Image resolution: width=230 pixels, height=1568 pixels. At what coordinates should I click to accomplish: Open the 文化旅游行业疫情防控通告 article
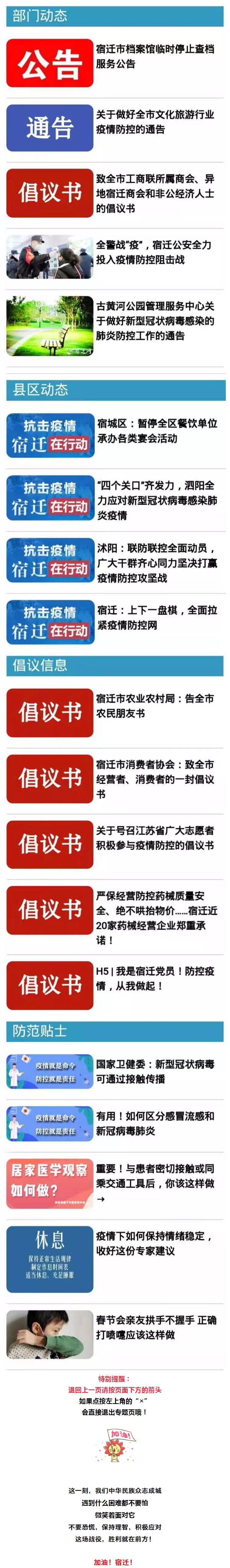(155, 122)
